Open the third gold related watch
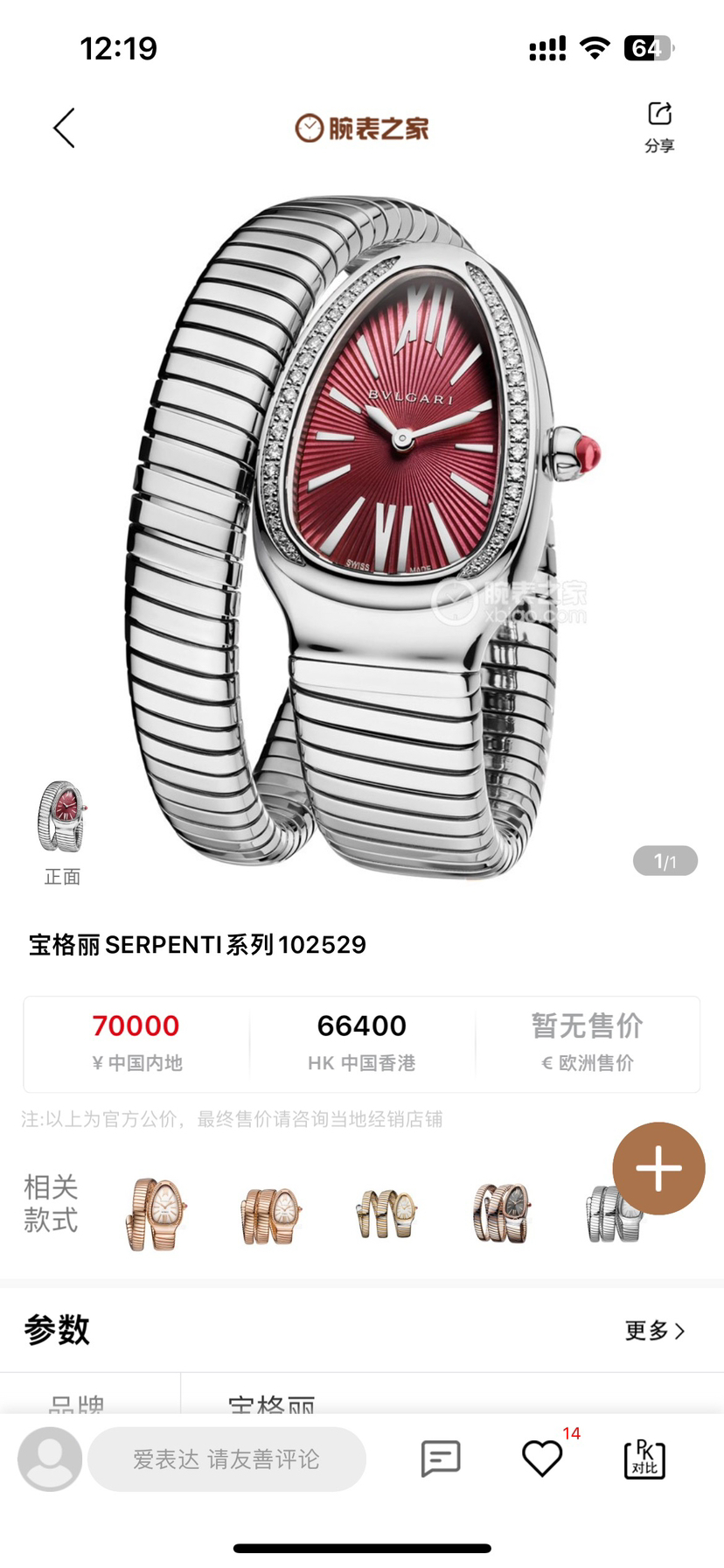Viewport: 724px width, 1568px height. point(386,1214)
